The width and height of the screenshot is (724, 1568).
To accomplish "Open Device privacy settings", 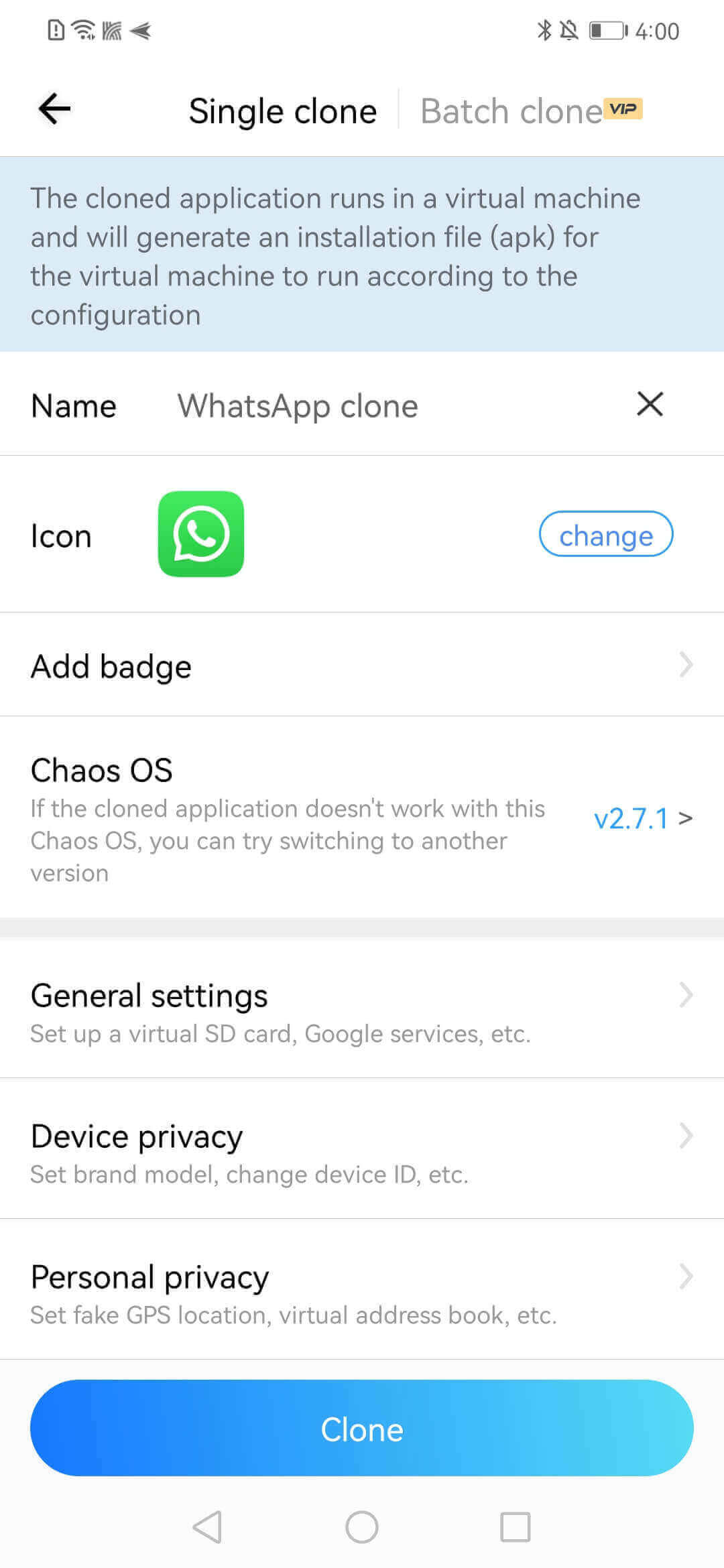I will (362, 1149).
